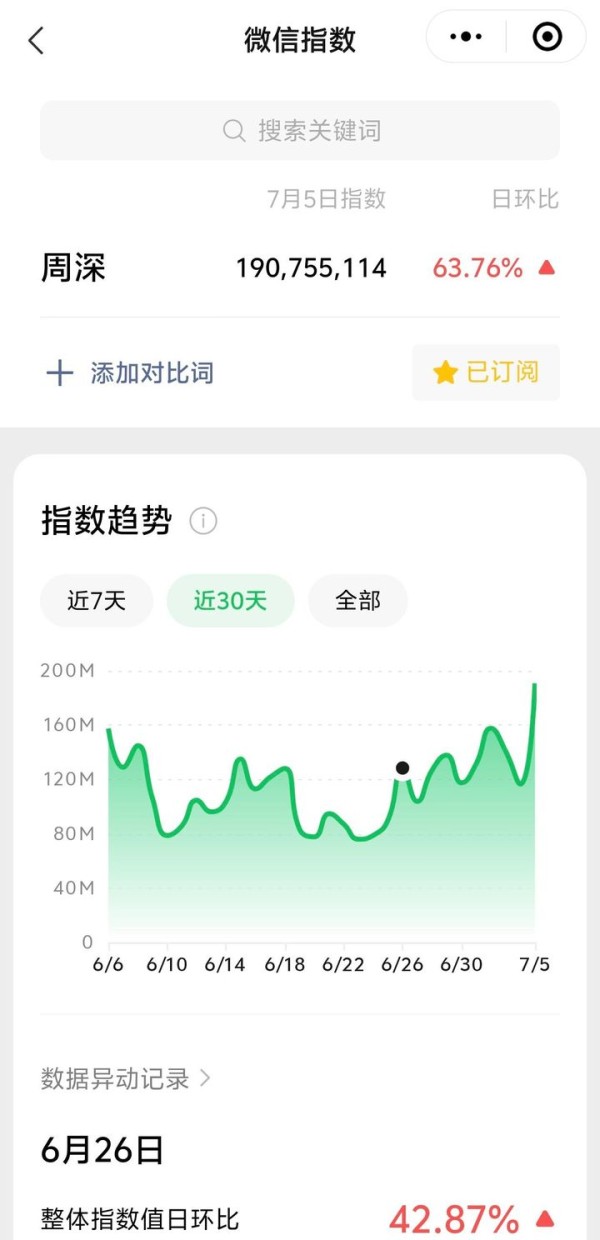
Task: Select the 近30天 range
Action: click(230, 601)
